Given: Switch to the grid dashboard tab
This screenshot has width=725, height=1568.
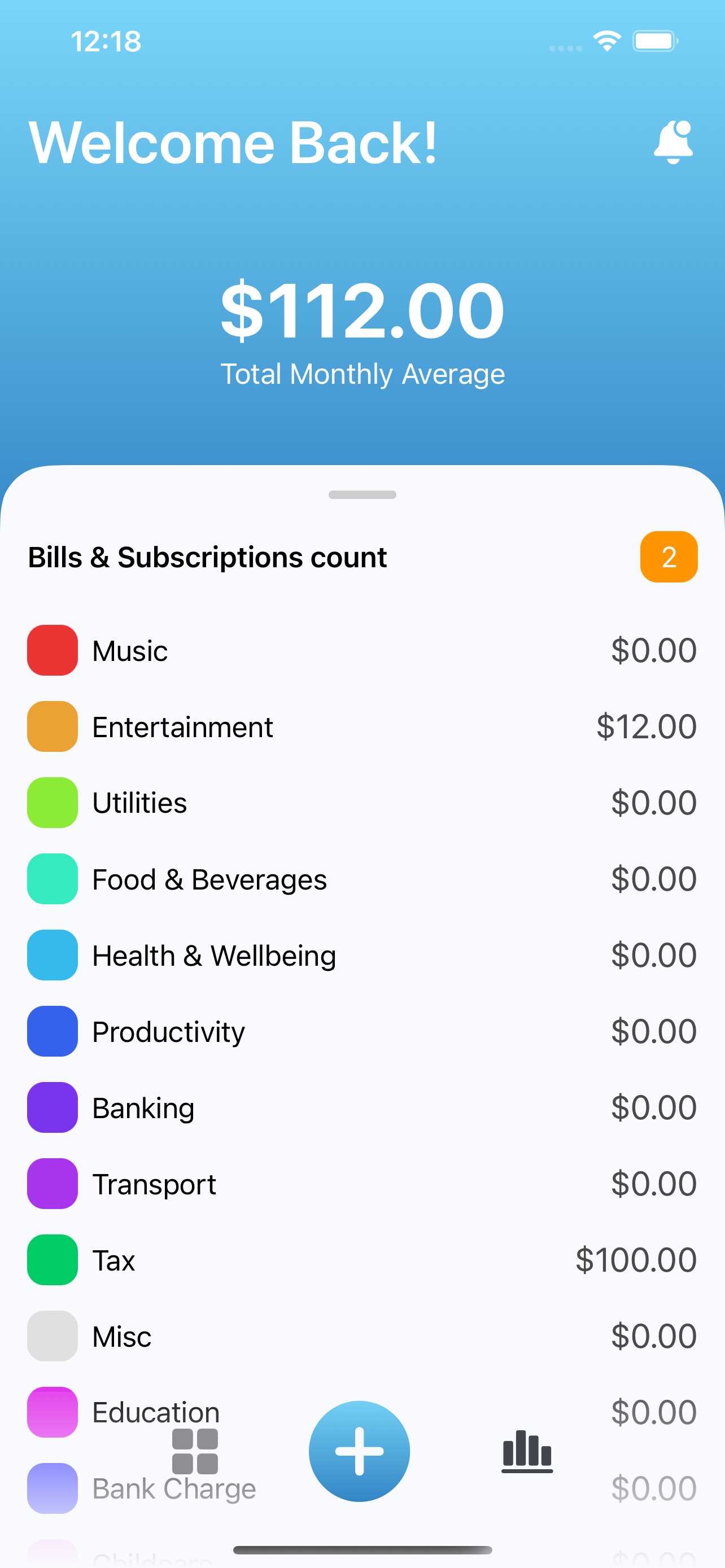Looking at the screenshot, I should (195, 1451).
